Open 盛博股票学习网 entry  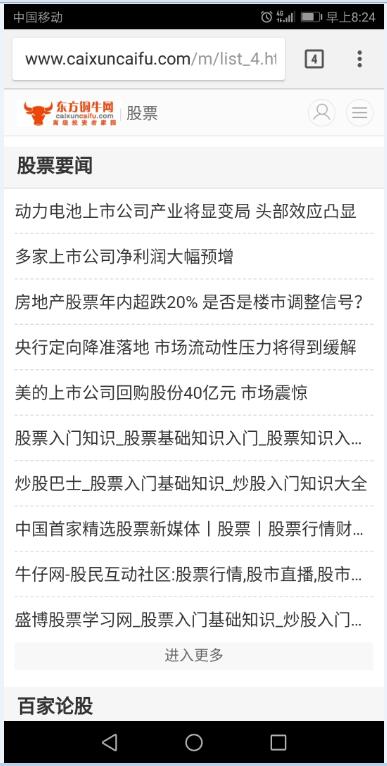(x=189, y=620)
